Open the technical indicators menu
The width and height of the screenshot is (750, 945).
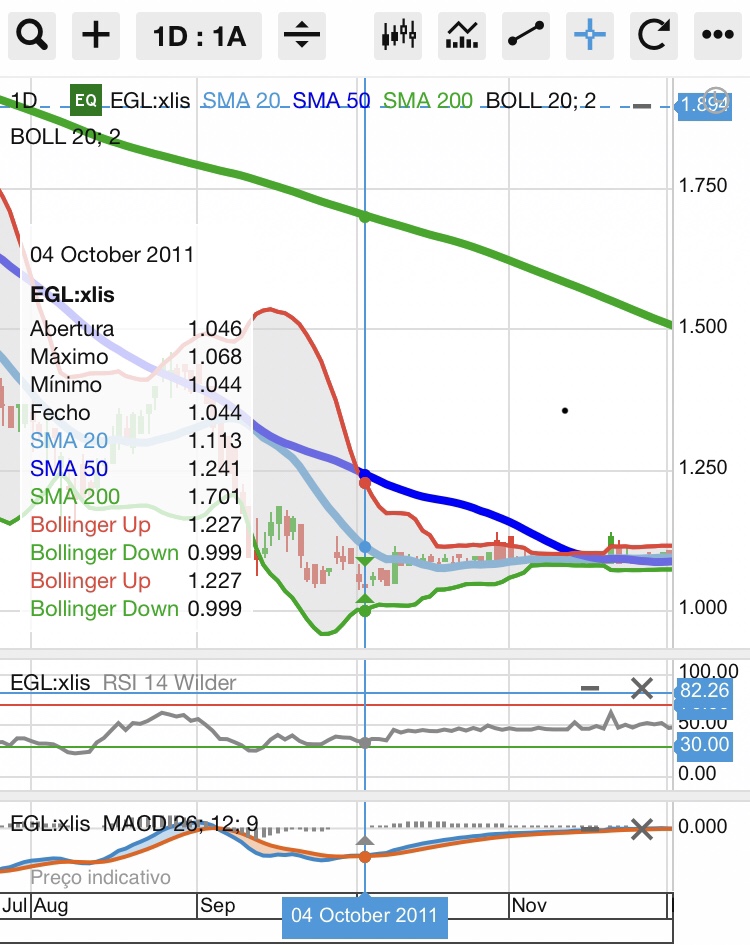[463, 36]
